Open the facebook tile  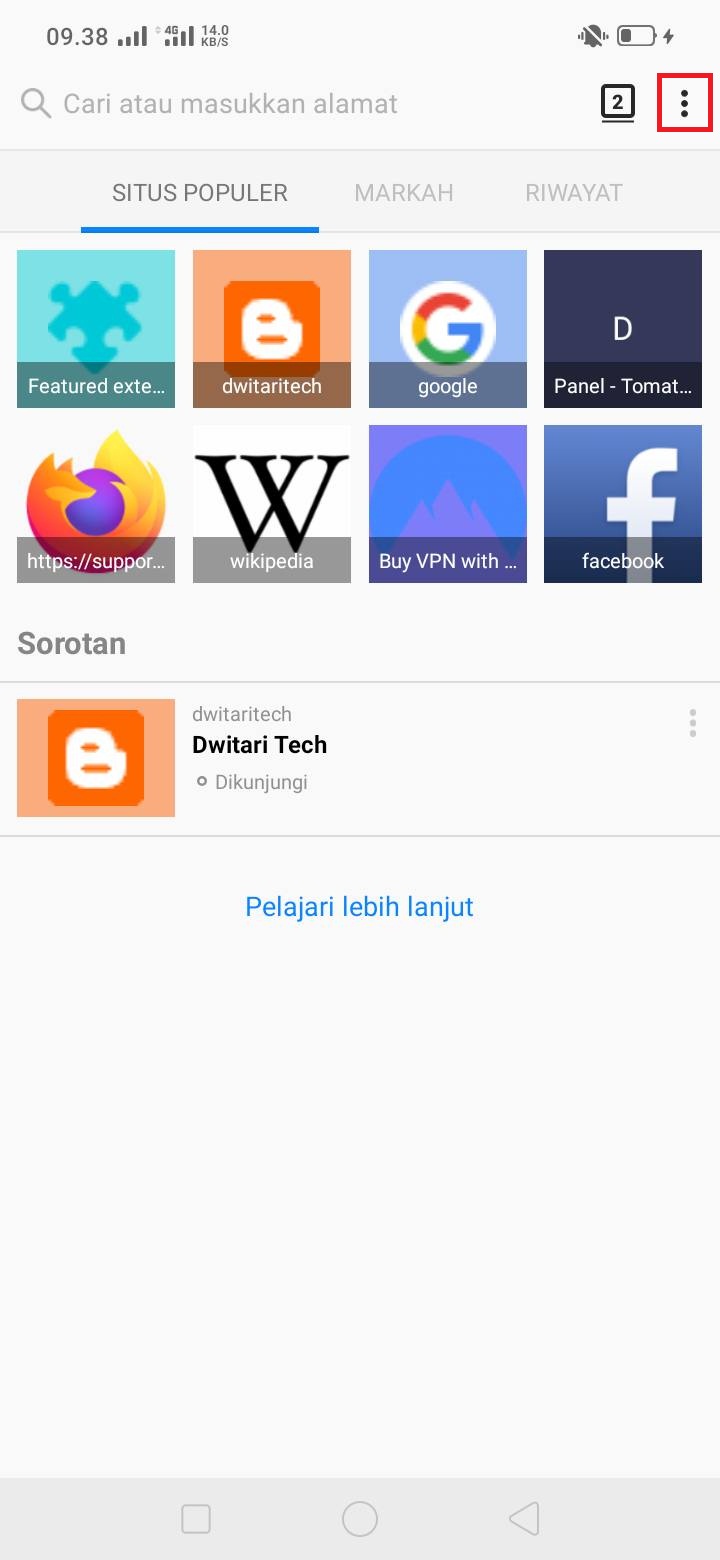[x=623, y=504]
